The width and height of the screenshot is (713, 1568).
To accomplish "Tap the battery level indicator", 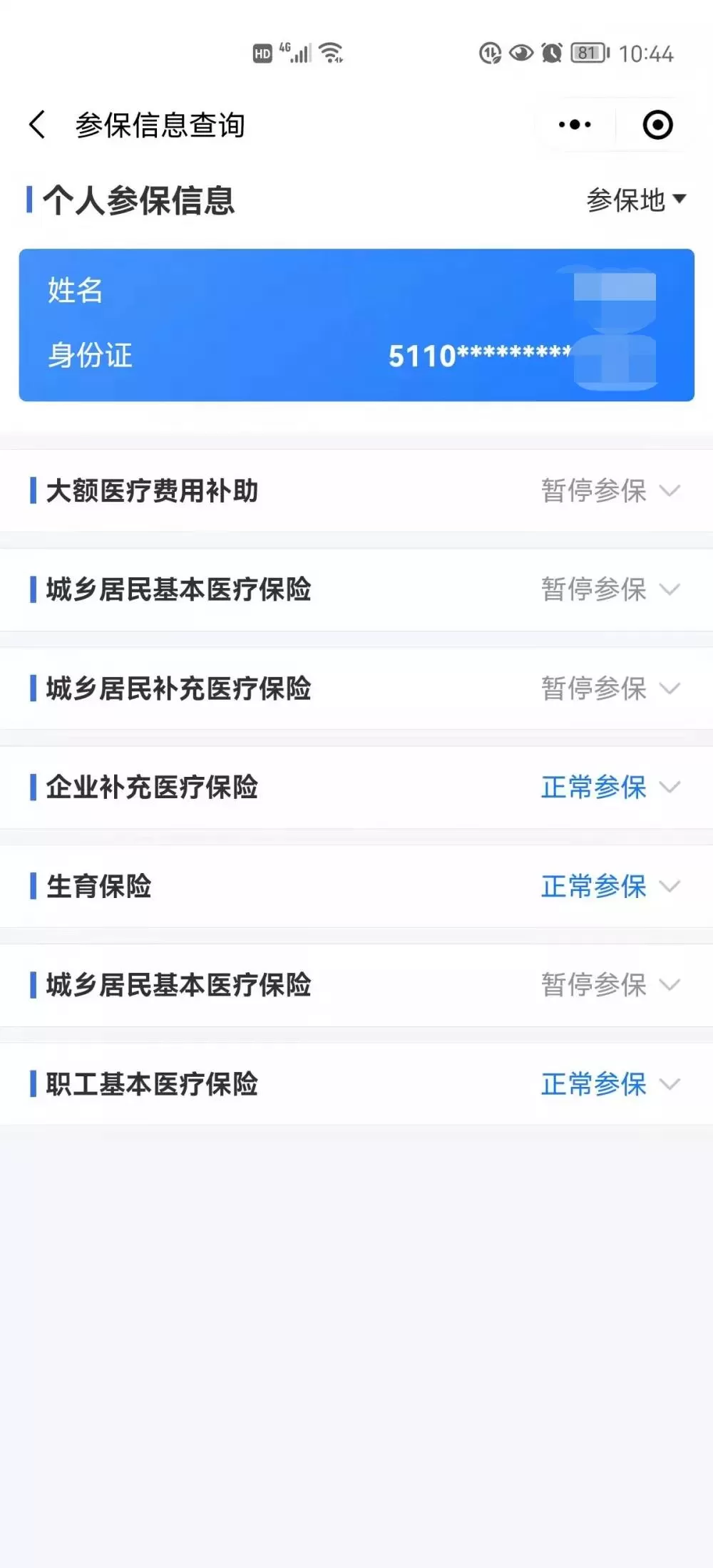I will [589, 53].
